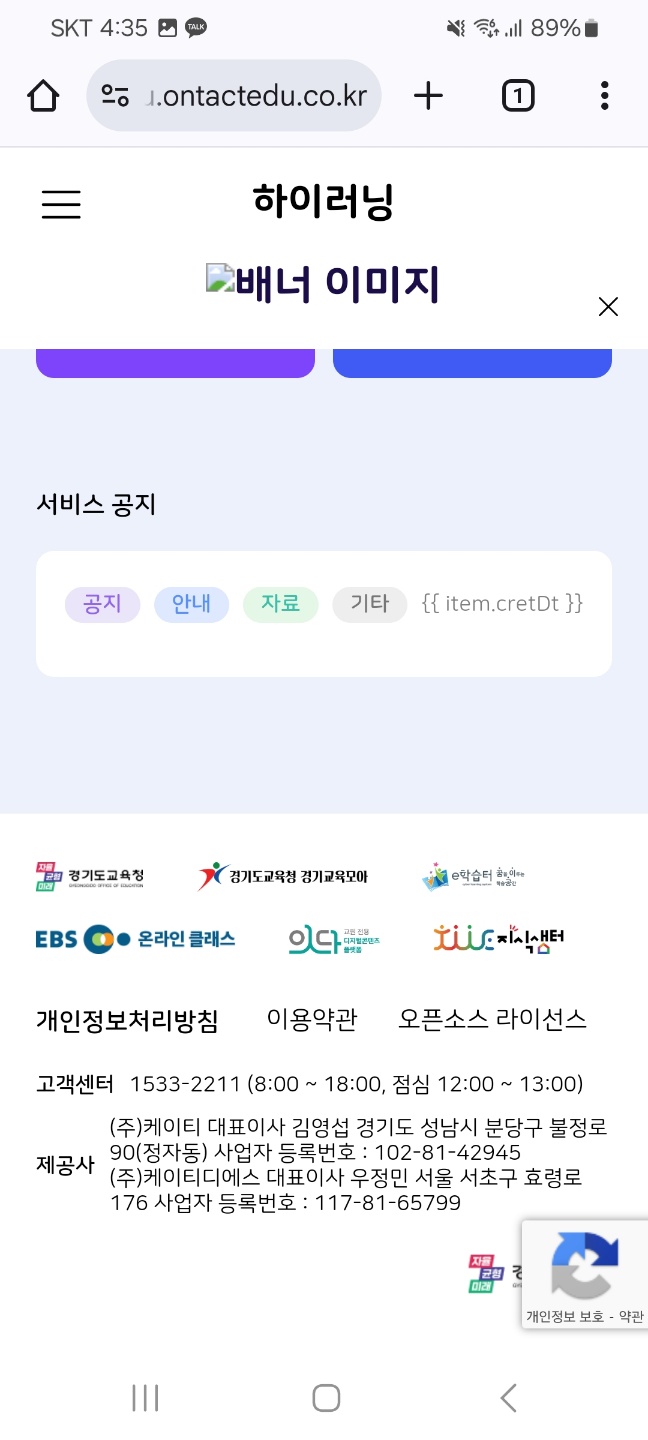Viewport: 648px width, 1440px height.
Task: Choose the 기타 chip
Action: click(x=369, y=604)
